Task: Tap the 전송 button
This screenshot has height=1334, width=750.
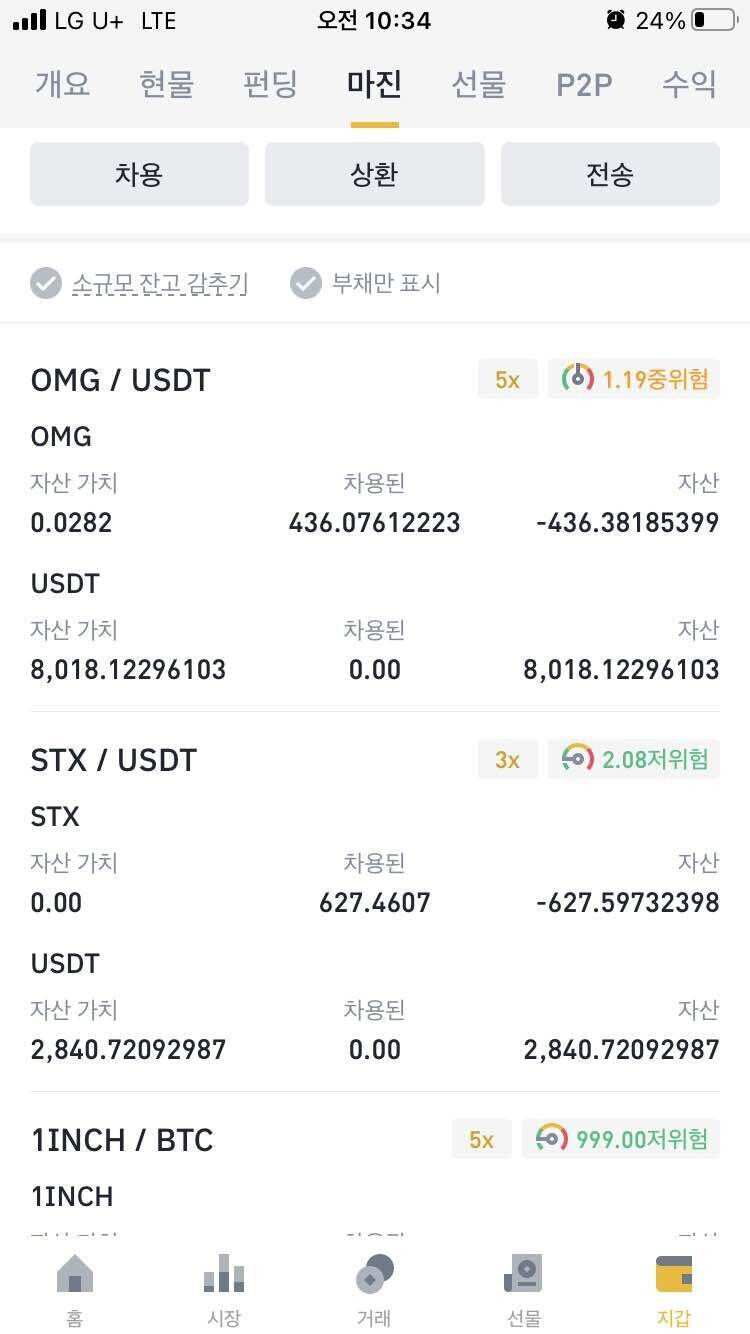Action: coord(610,175)
